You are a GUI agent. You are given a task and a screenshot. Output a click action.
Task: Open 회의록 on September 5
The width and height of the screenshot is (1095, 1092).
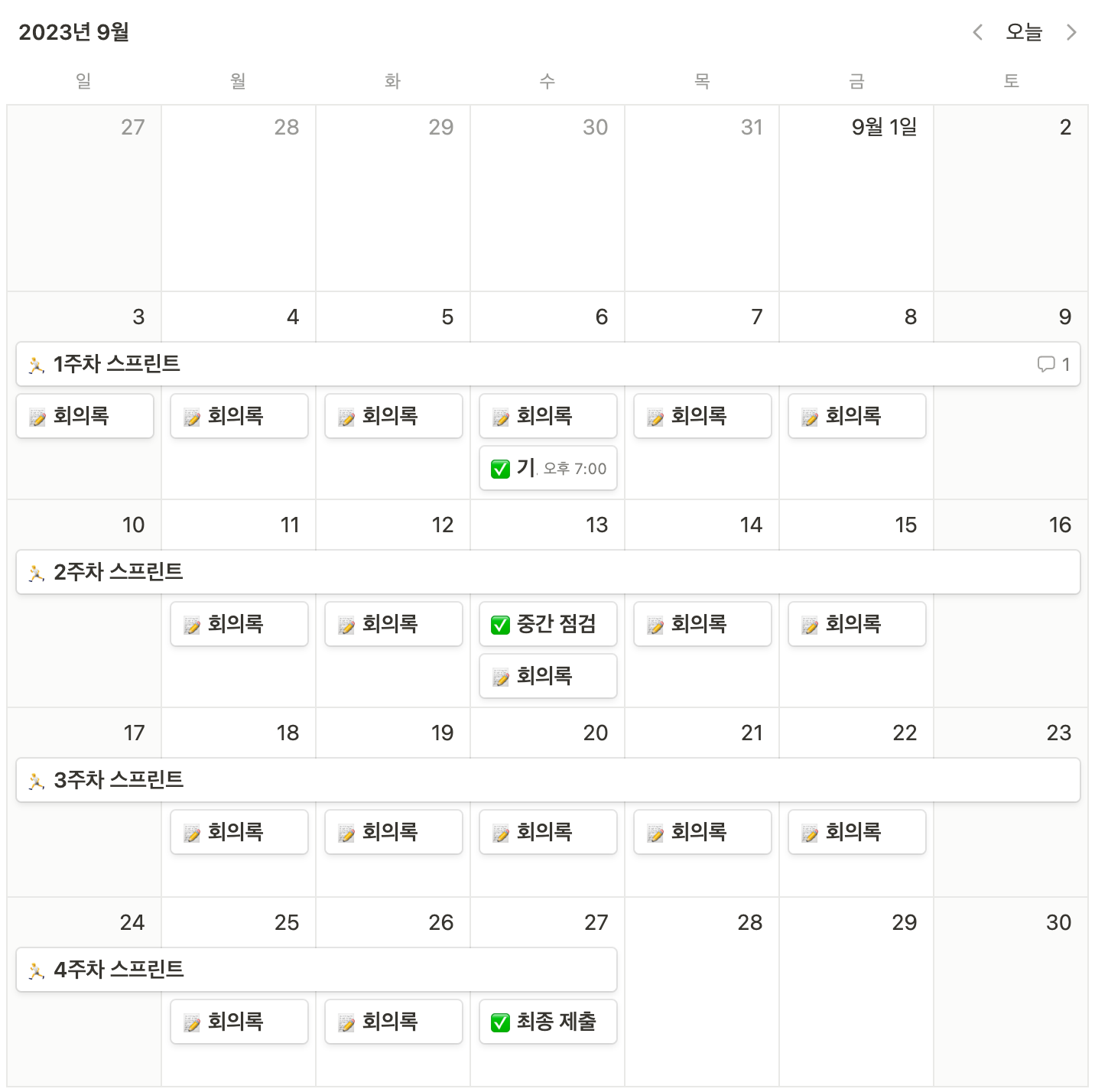coord(393,416)
